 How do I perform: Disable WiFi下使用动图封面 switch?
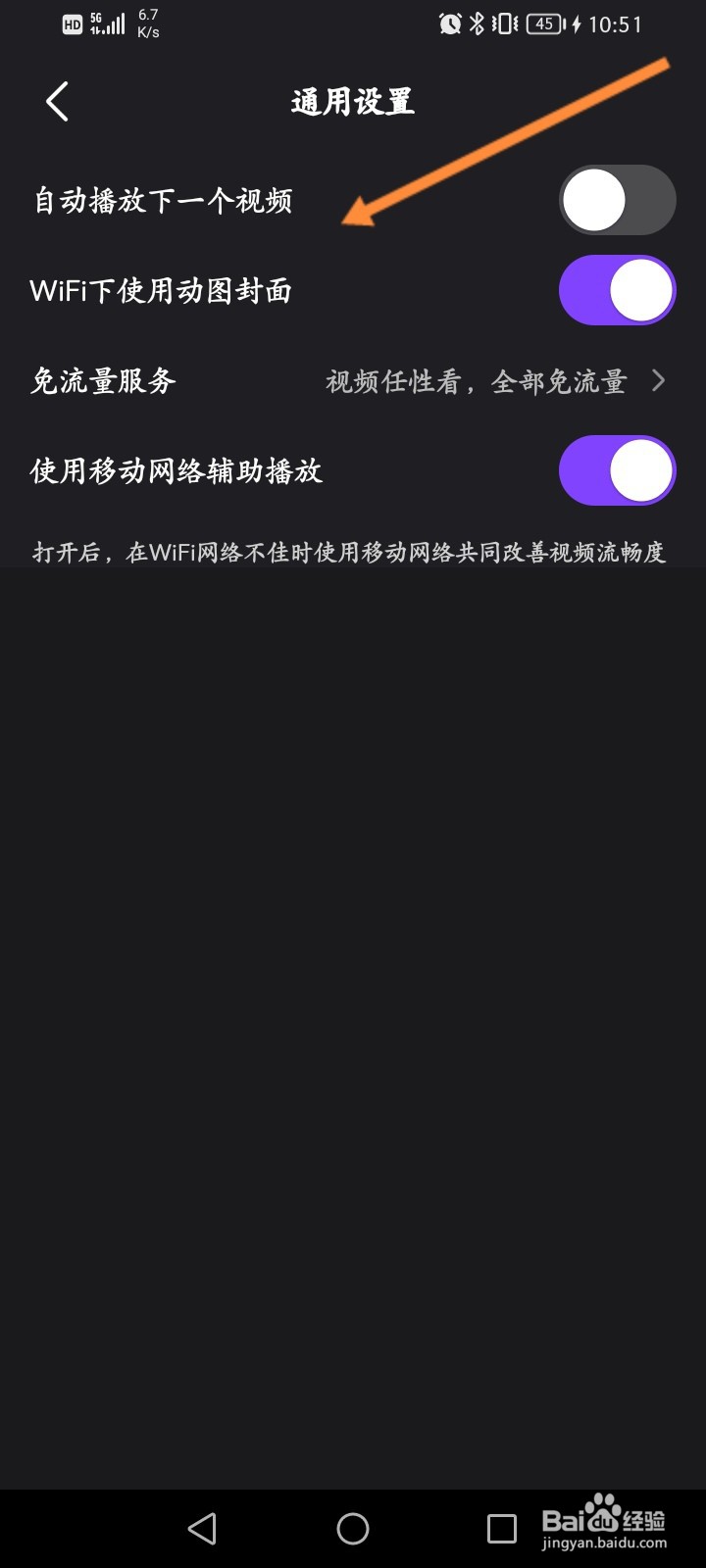click(617, 290)
